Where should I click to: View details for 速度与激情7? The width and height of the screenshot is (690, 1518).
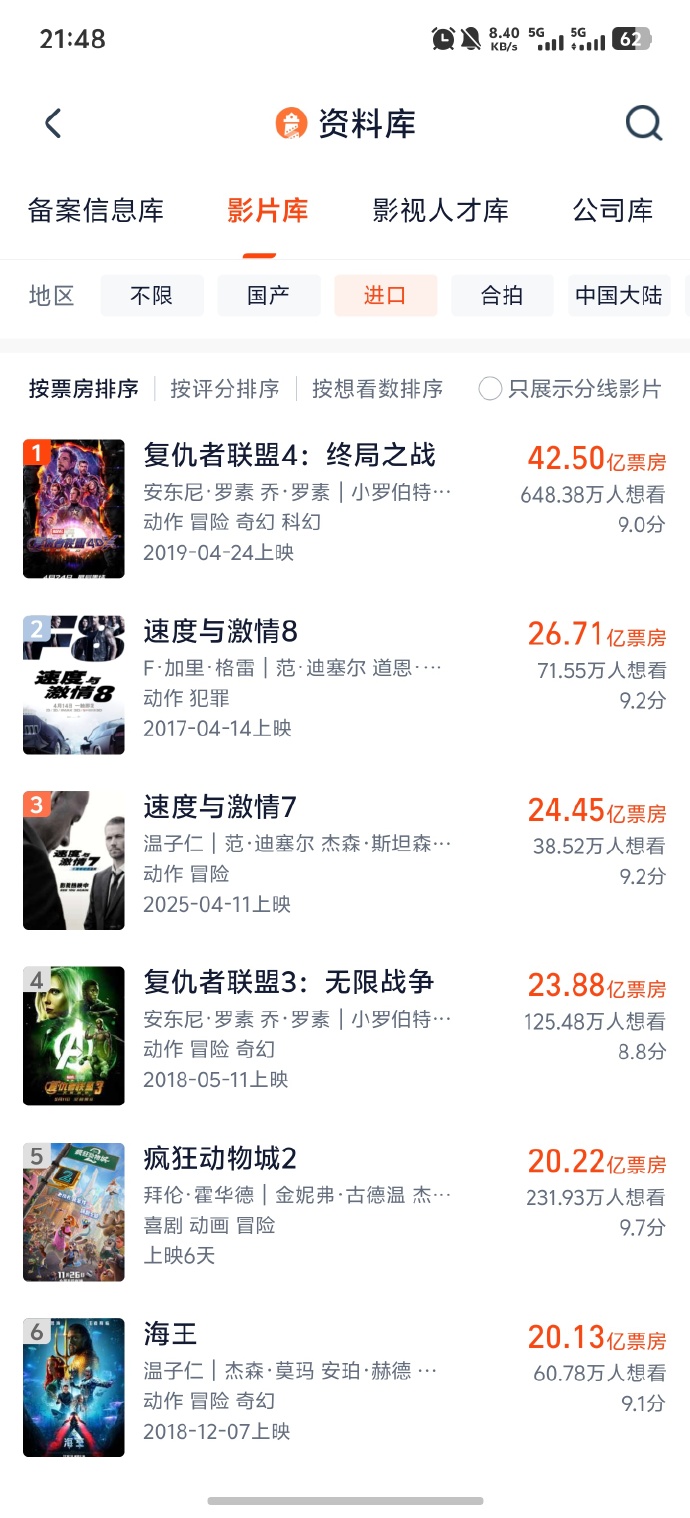tap(221, 808)
